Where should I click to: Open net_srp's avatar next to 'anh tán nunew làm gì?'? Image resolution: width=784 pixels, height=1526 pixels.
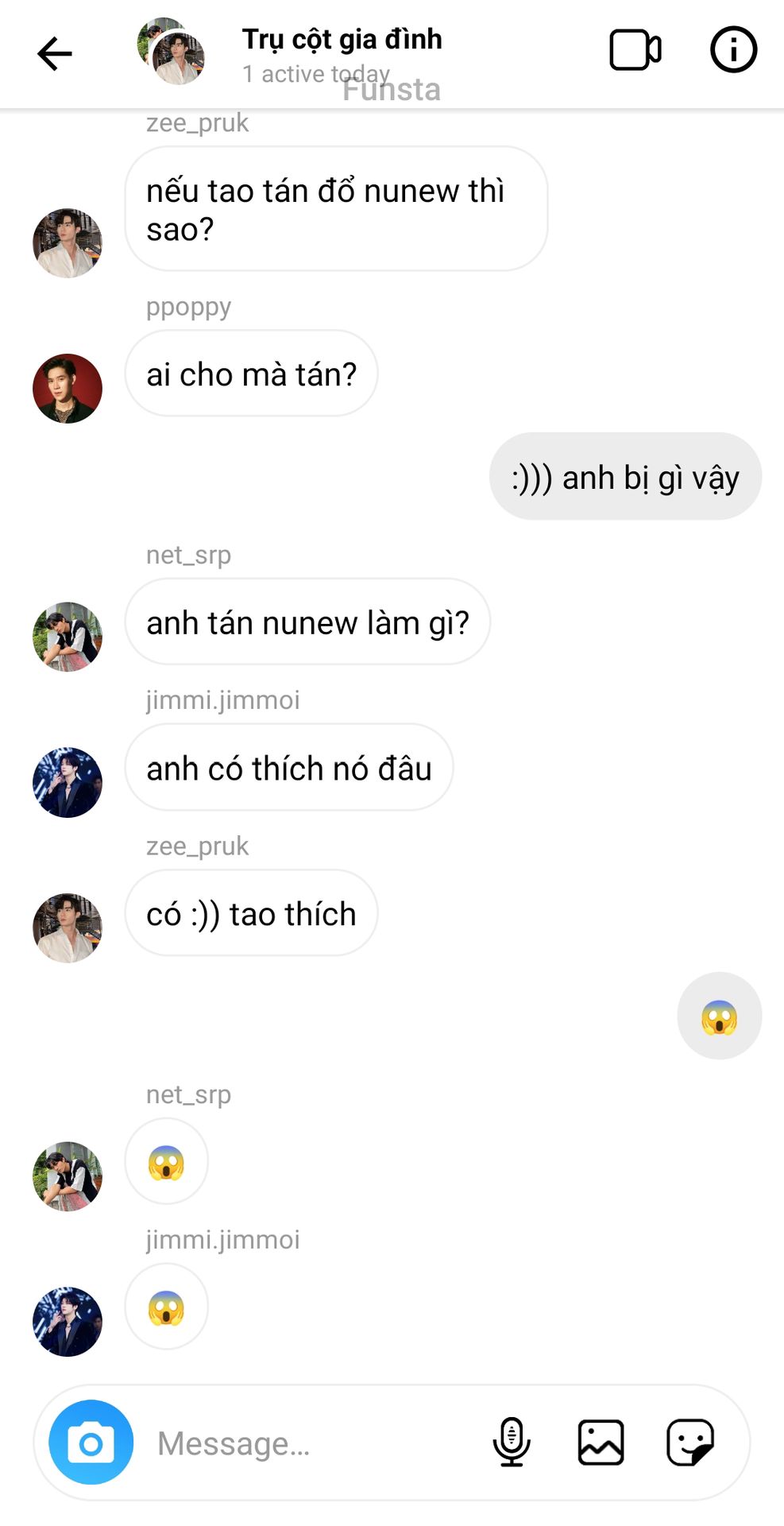click(68, 637)
